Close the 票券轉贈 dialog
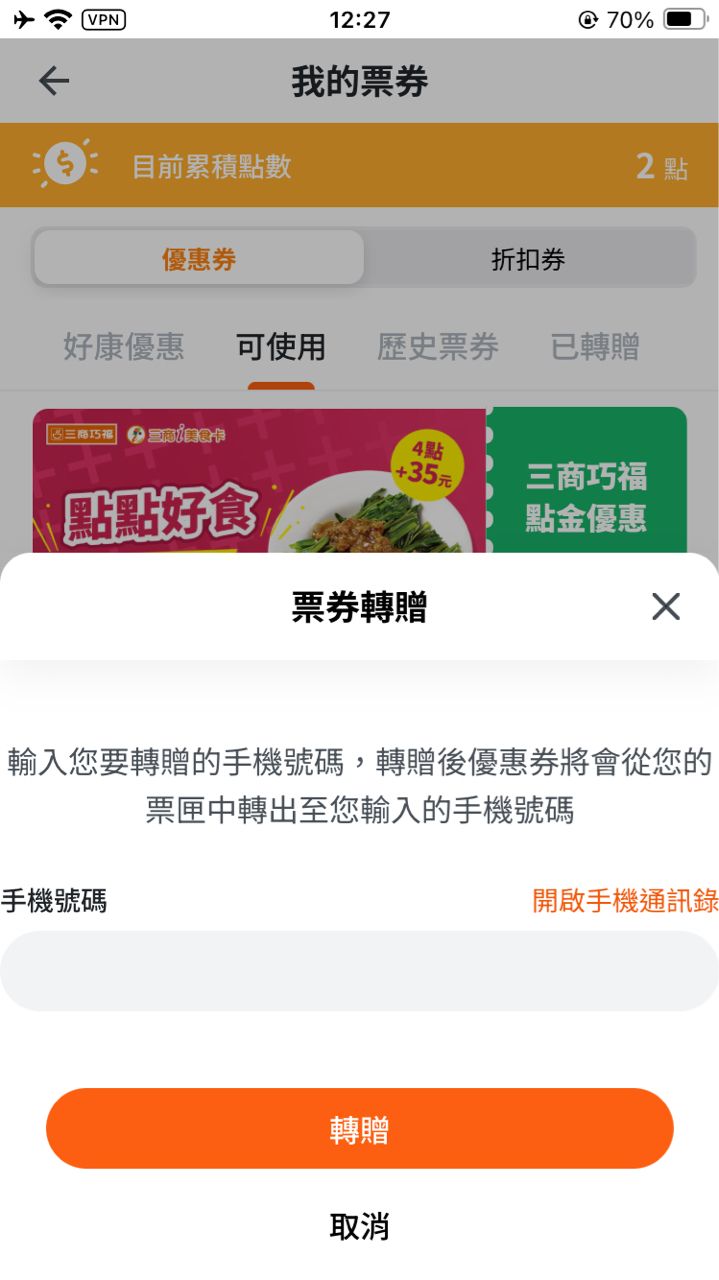 (x=665, y=606)
